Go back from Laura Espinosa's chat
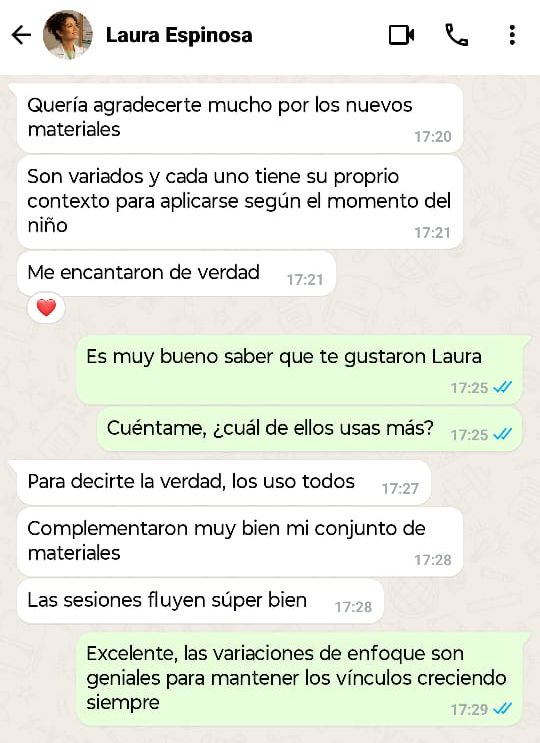 coord(21,35)
